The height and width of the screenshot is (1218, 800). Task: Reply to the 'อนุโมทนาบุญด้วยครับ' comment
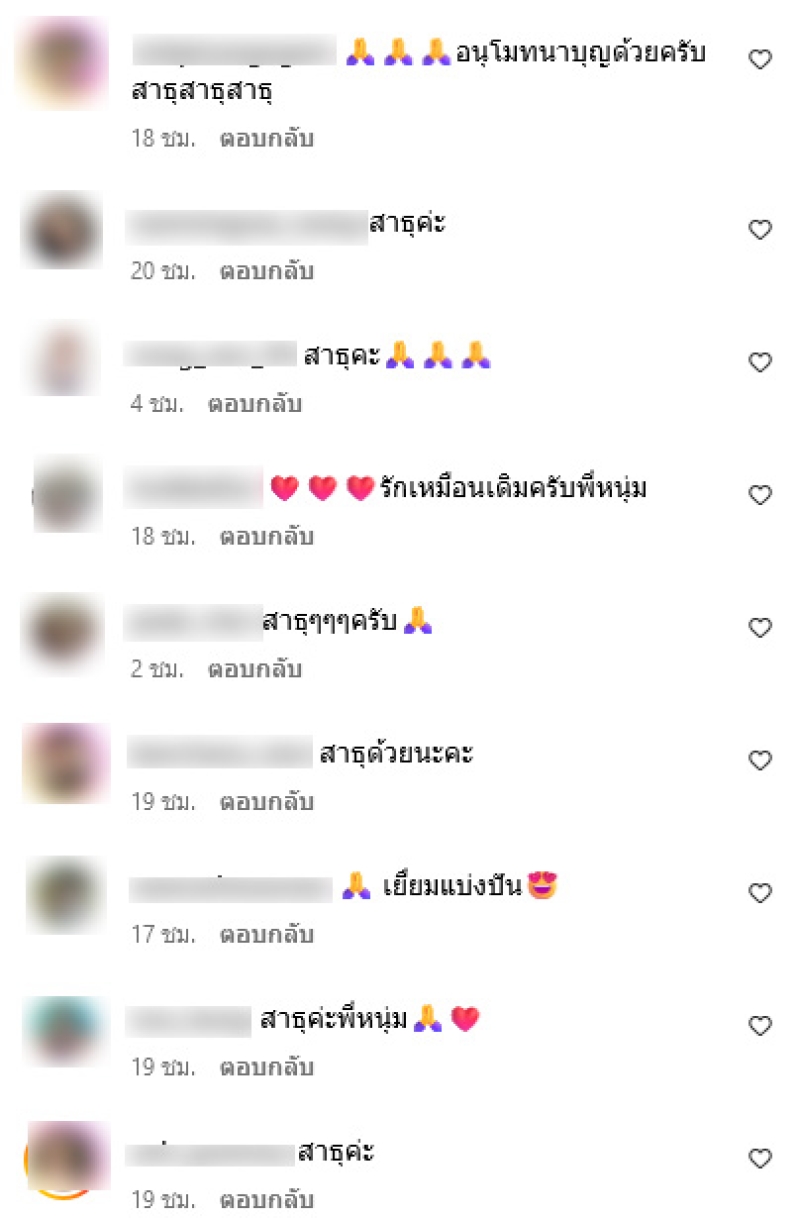coord(266,139)
